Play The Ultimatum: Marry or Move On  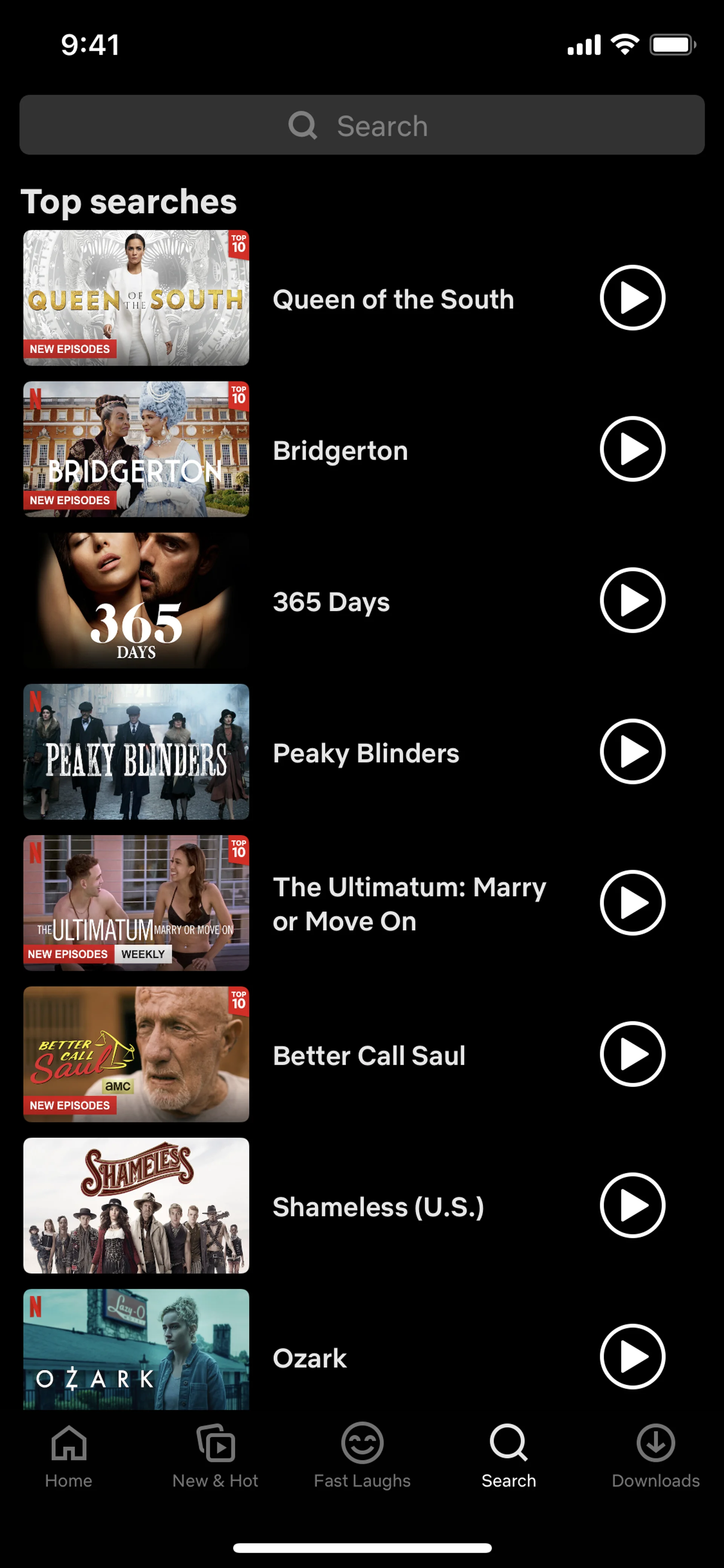tap(632, 903)
